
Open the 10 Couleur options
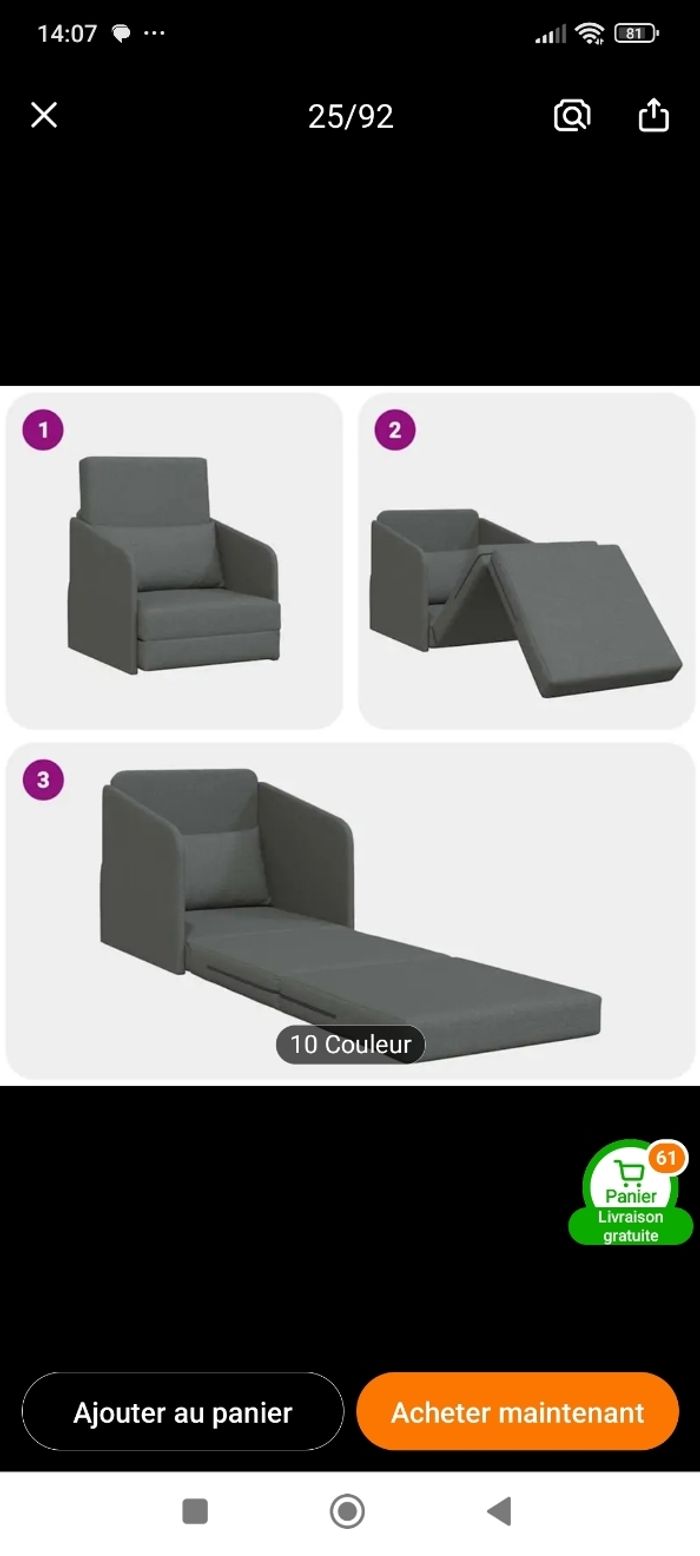tap(350, 1044)
